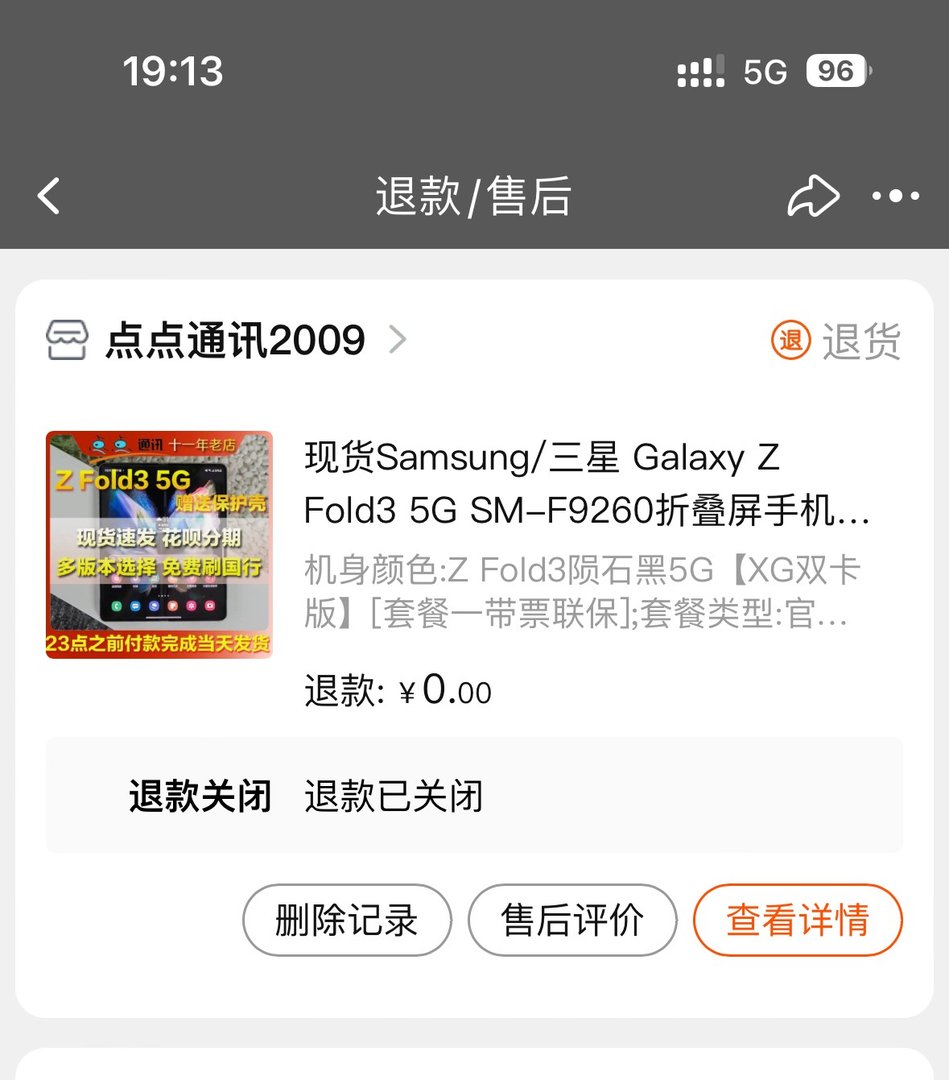Select the 退款/售后 title bar
949x1080 pixels.
pyautogui.click(x=474, y=197)
